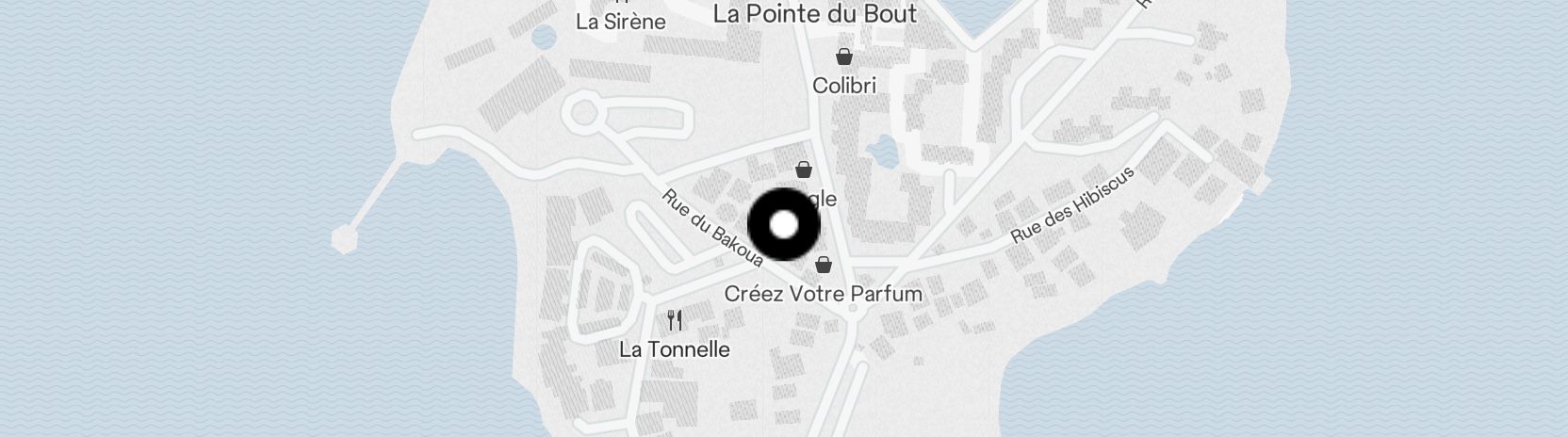Select the Créez Votre Parfum shop pin
Viewport: 1568px width, 437px height.
coord(824,265)
